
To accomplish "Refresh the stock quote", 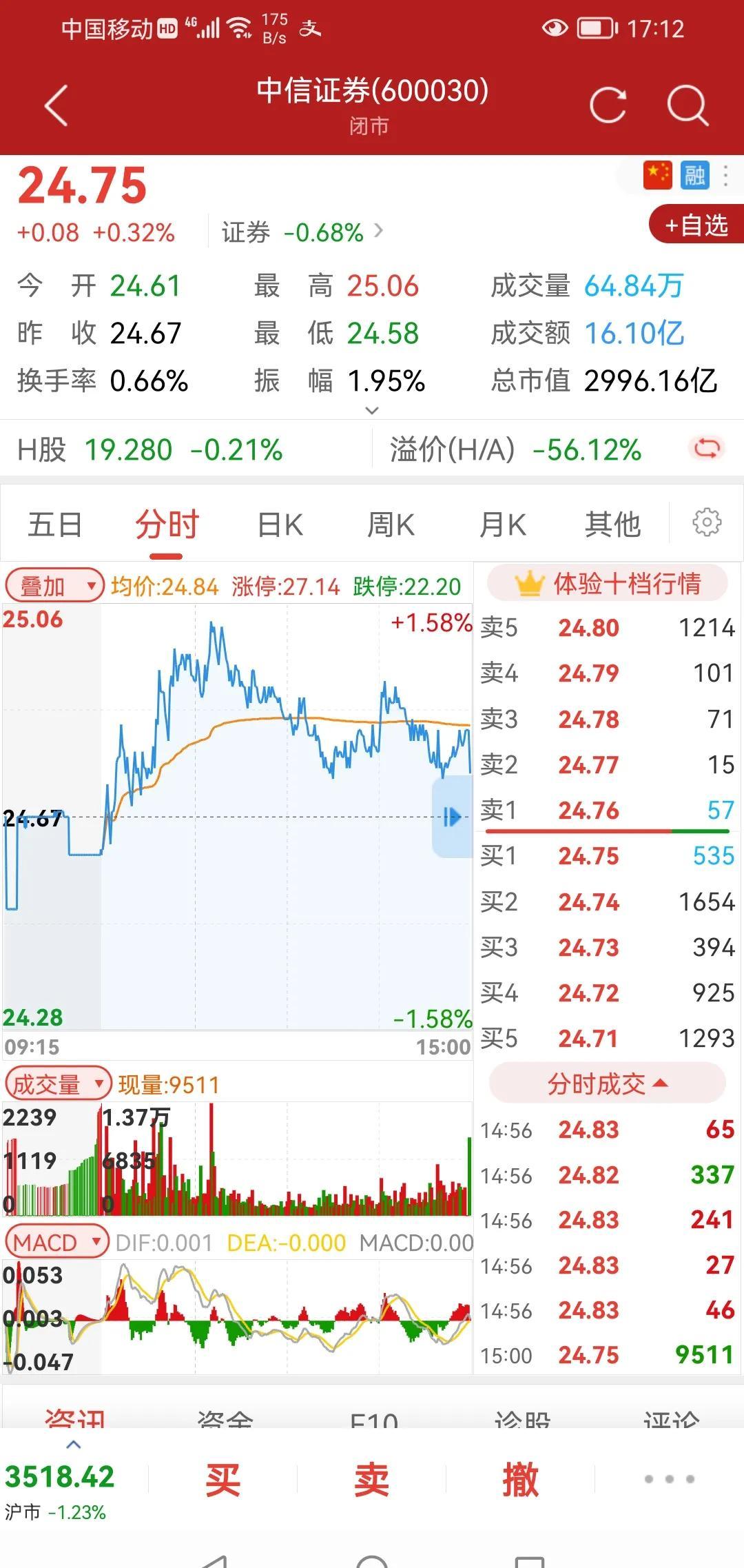I will [x=608, y=105].
